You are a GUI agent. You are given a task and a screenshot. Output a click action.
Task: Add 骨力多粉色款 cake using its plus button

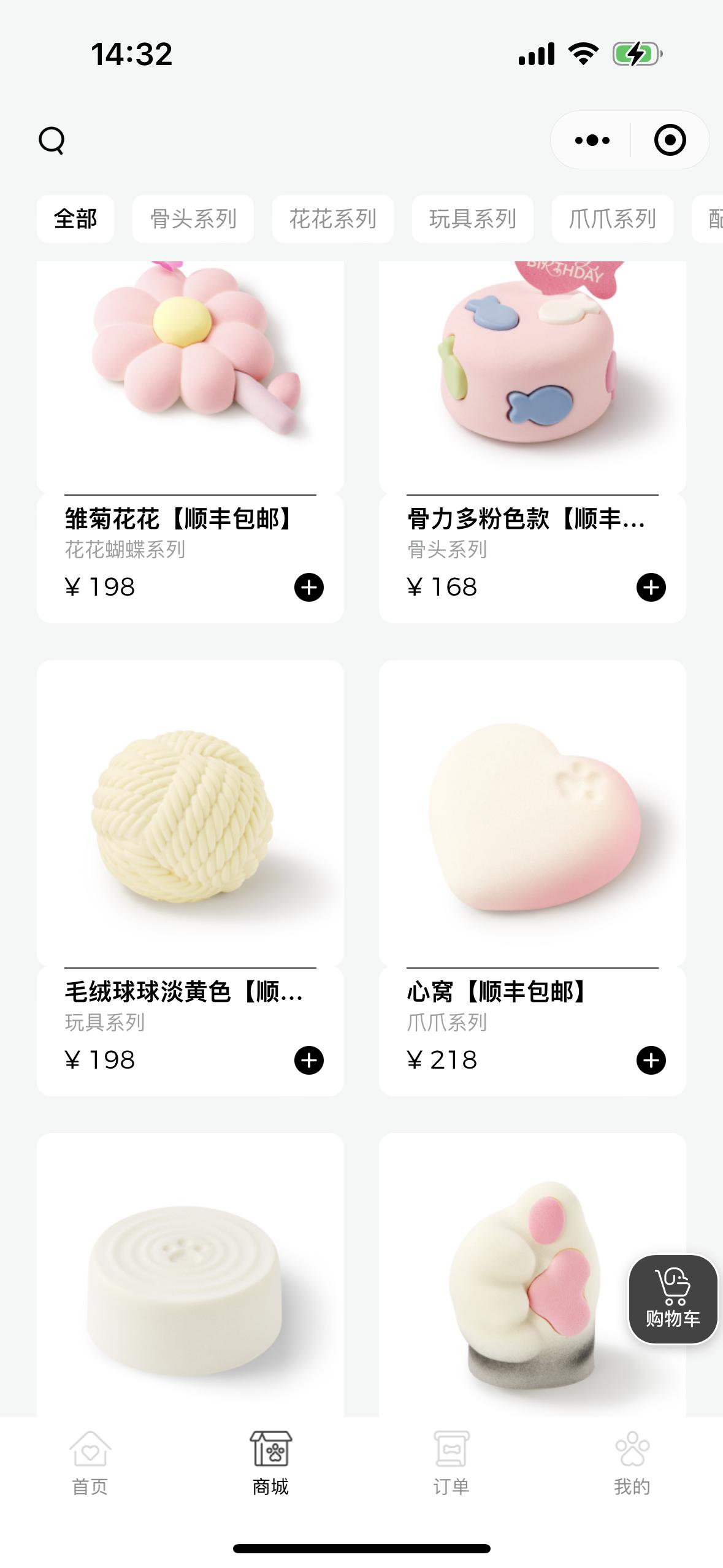tap(651, 588)
